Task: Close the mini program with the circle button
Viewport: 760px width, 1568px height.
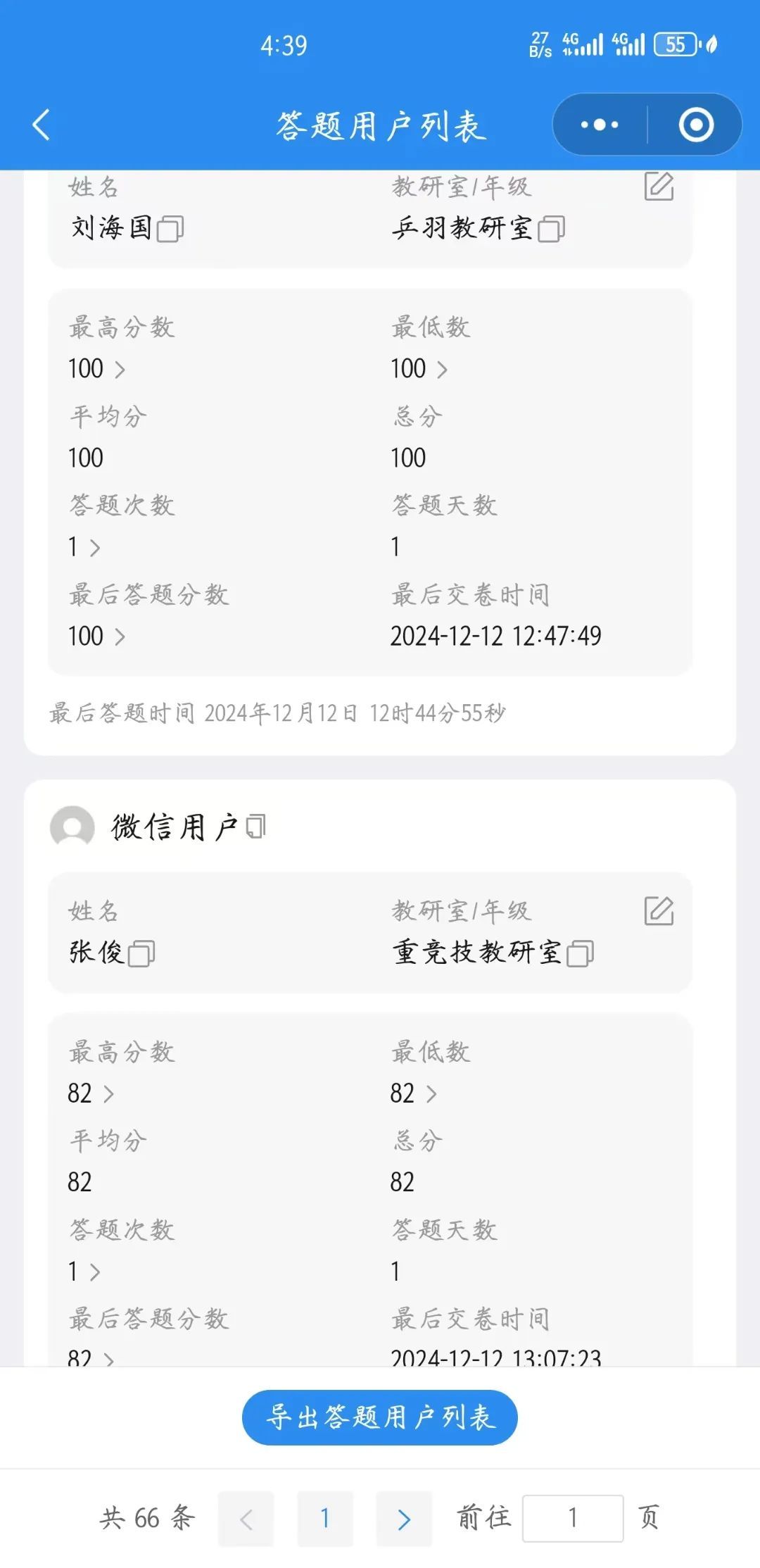Action: pos(696,125)
